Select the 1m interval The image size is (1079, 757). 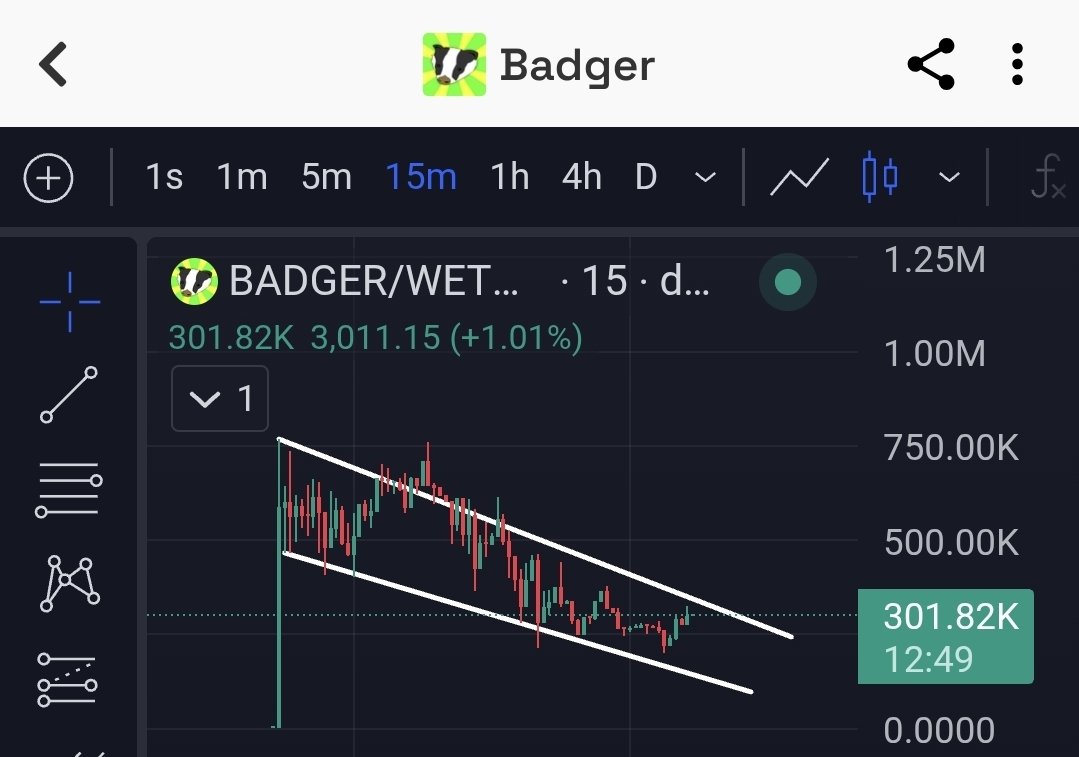click(x=242, y=178)
